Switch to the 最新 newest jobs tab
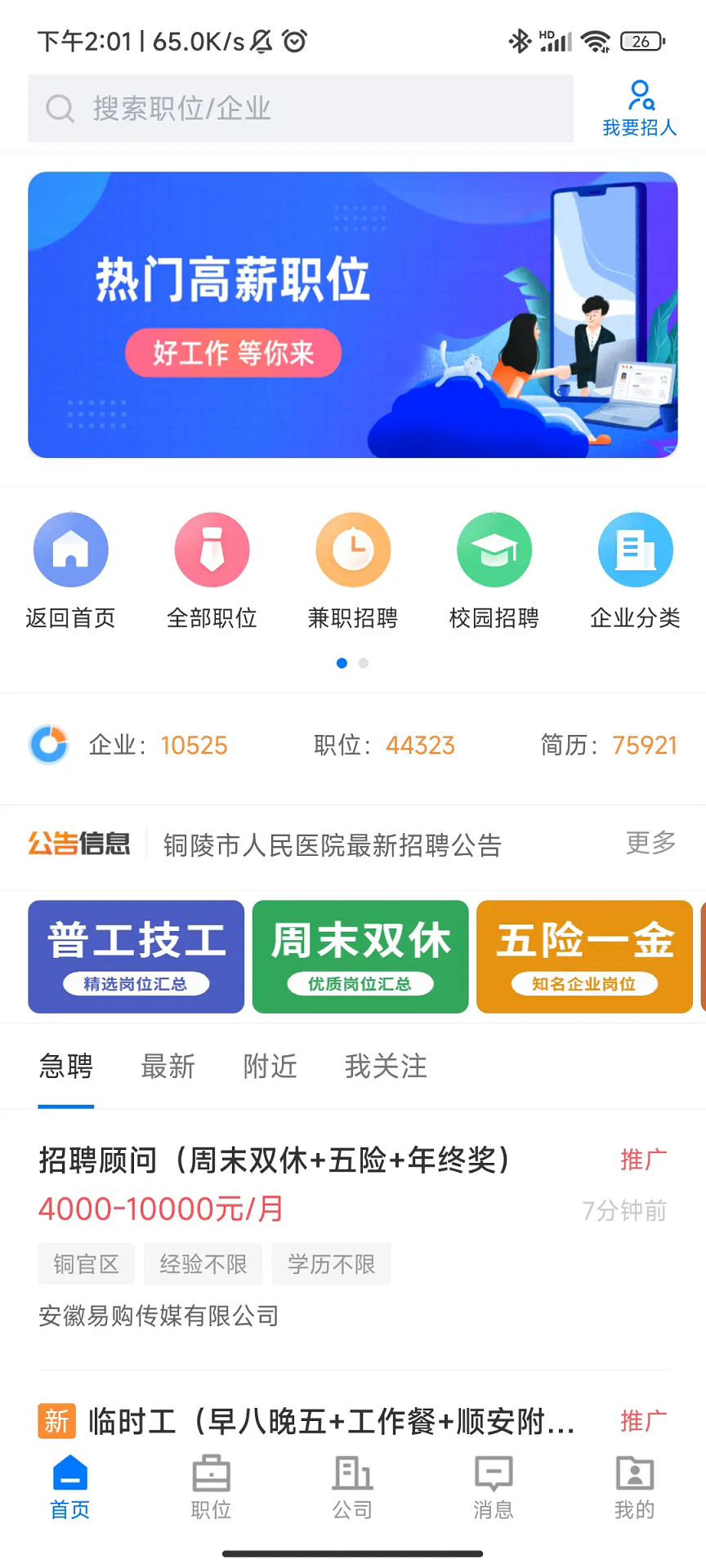Viewport: 706px width, 1568px height. [x=168, y=1067]
